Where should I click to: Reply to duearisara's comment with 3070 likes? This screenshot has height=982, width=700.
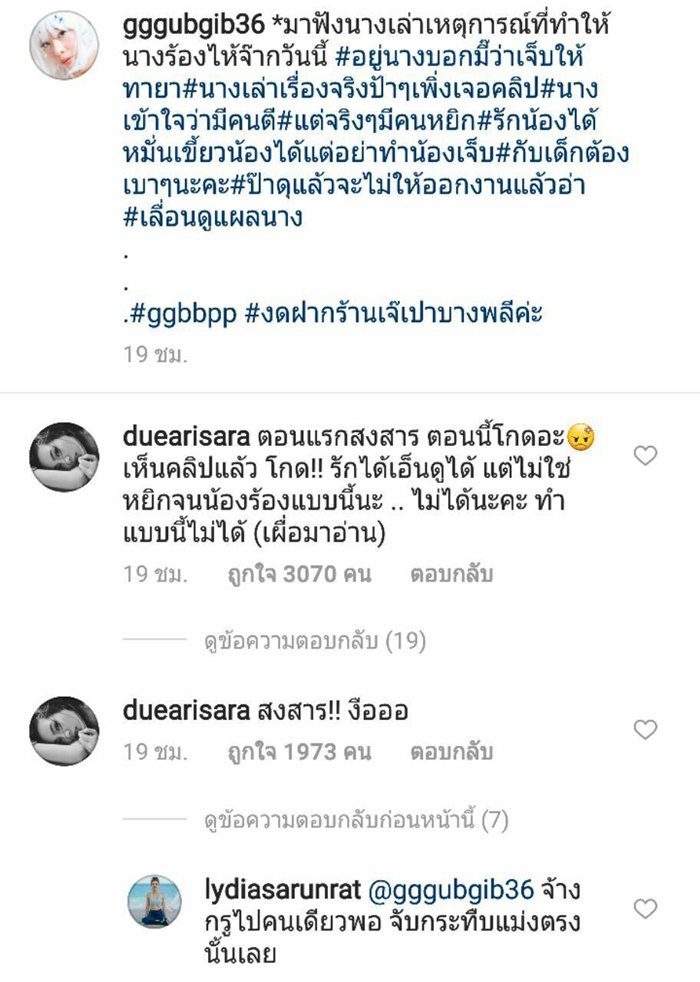click(x=451, y=575)
